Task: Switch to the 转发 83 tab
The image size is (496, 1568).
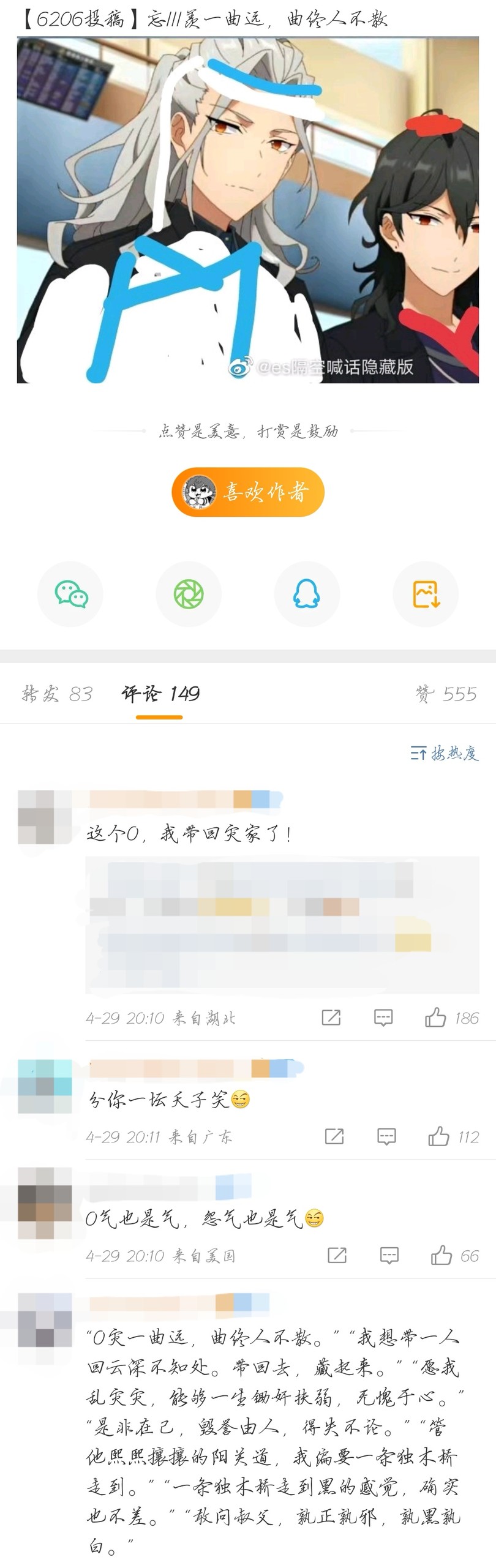Action: pos(56,694)
